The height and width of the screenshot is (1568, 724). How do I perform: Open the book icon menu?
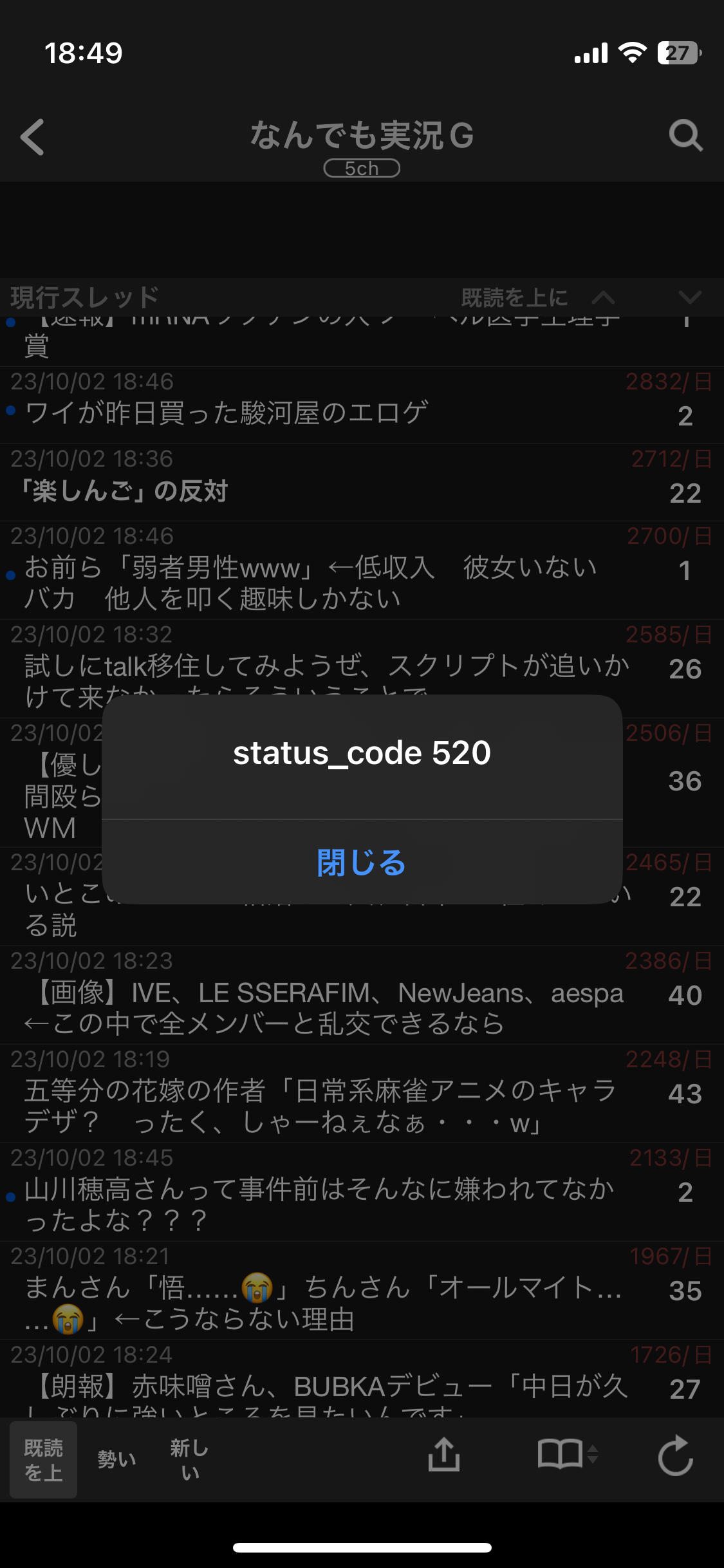coord(566,1455)
